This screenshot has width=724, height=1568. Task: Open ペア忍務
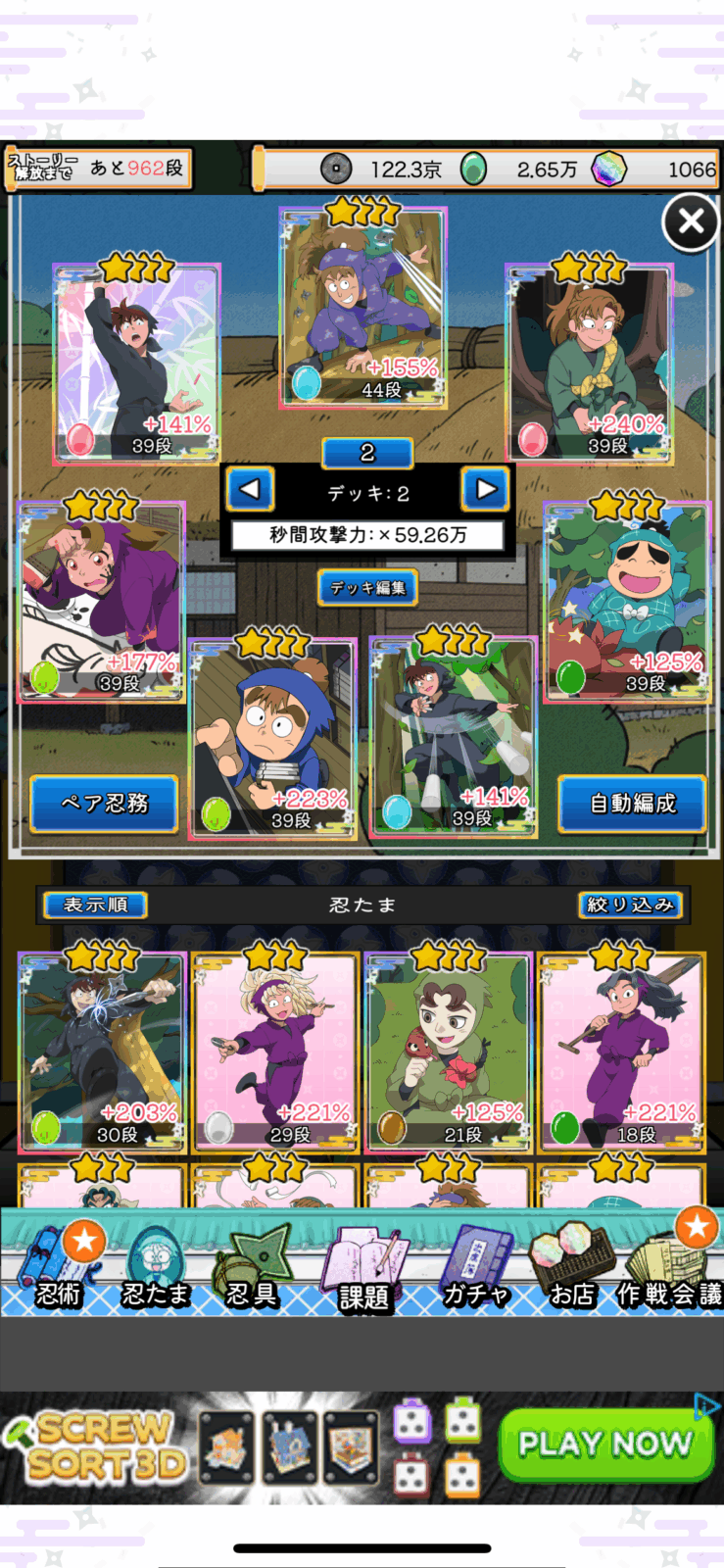104,804
